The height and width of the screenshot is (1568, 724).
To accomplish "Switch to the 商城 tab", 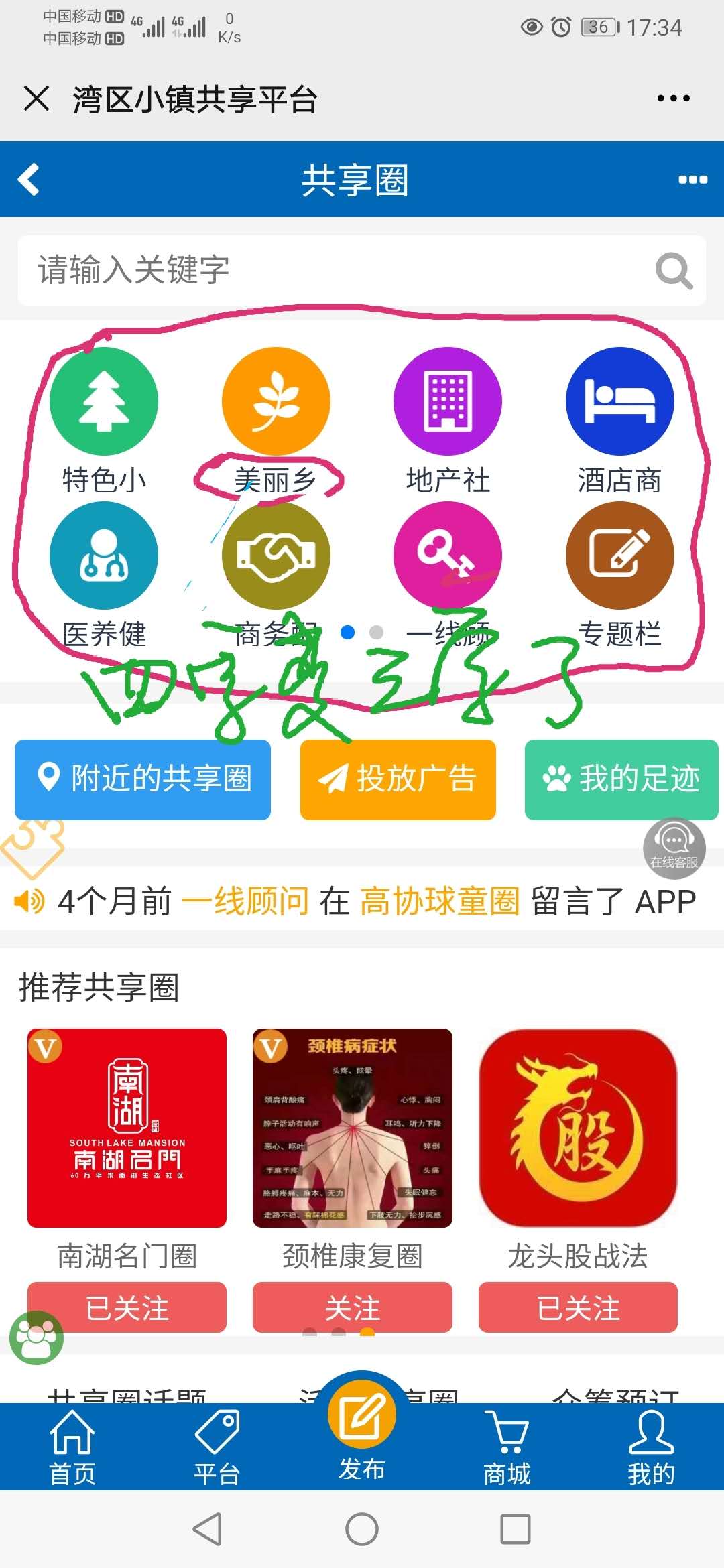I will coord(507,1447).
